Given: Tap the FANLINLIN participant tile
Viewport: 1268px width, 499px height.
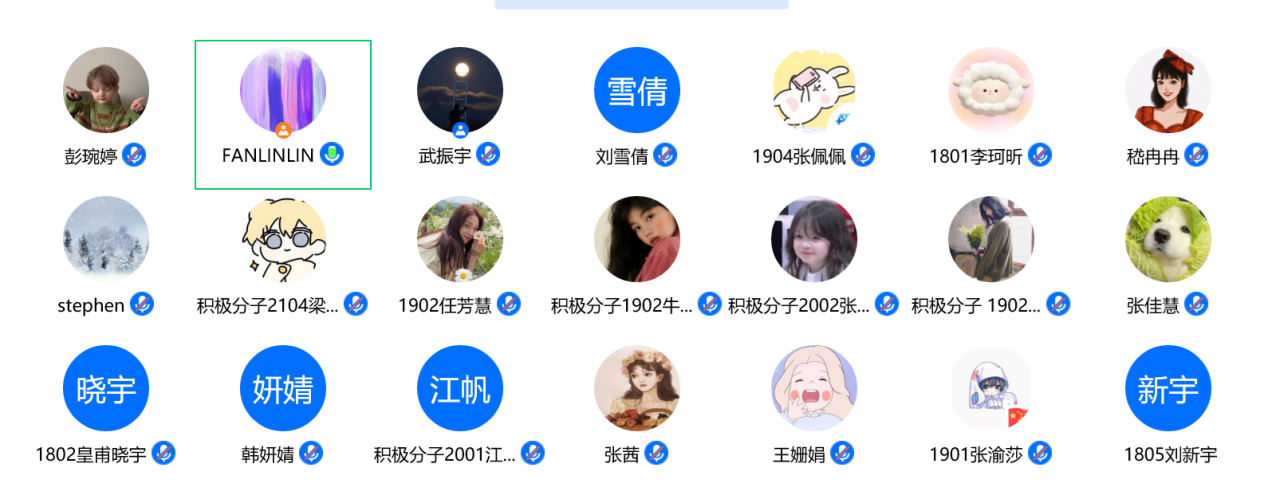Looking at the screenshot, I should (283, 90).
